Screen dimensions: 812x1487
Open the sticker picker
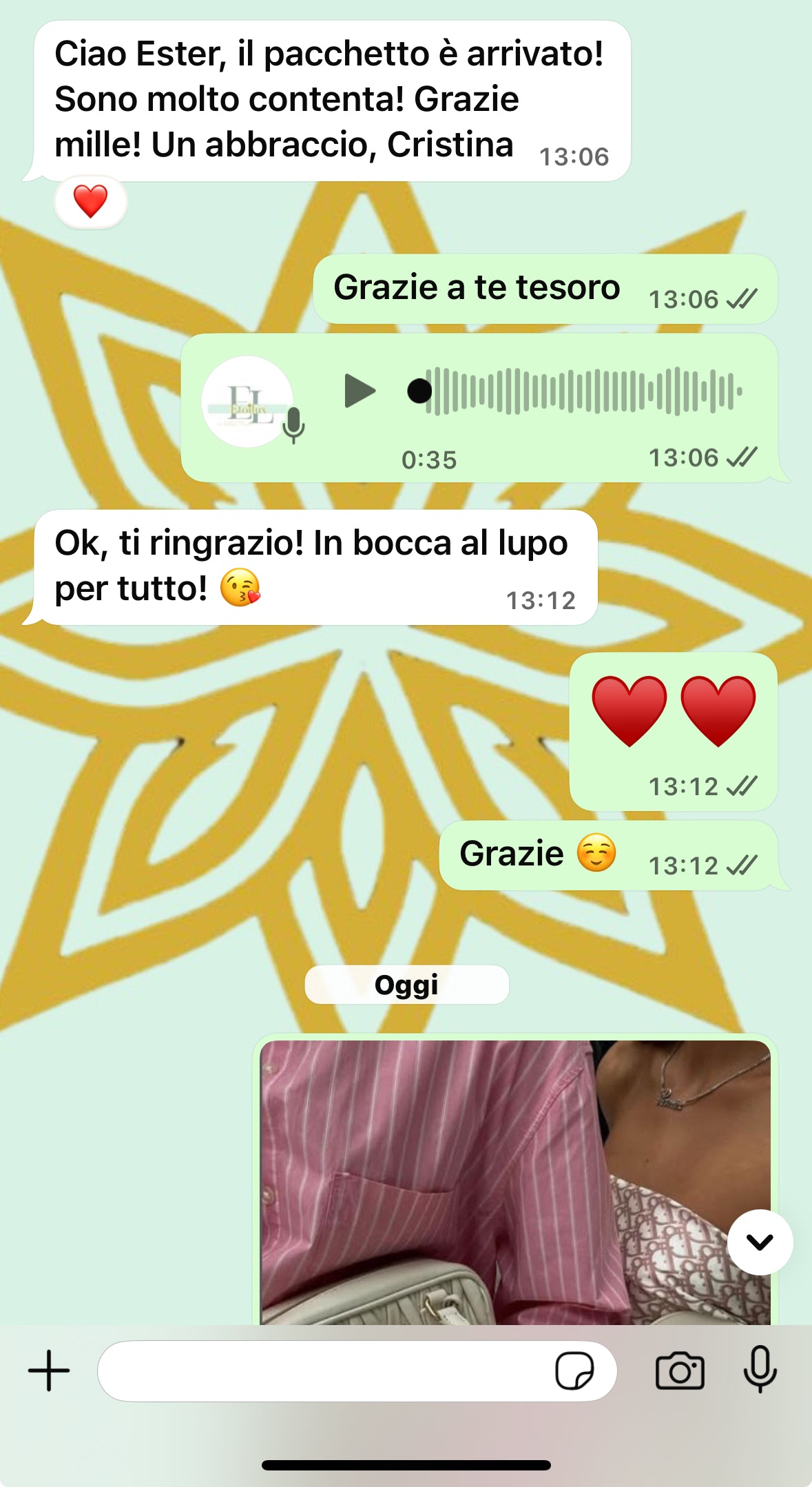point(574,1371)
